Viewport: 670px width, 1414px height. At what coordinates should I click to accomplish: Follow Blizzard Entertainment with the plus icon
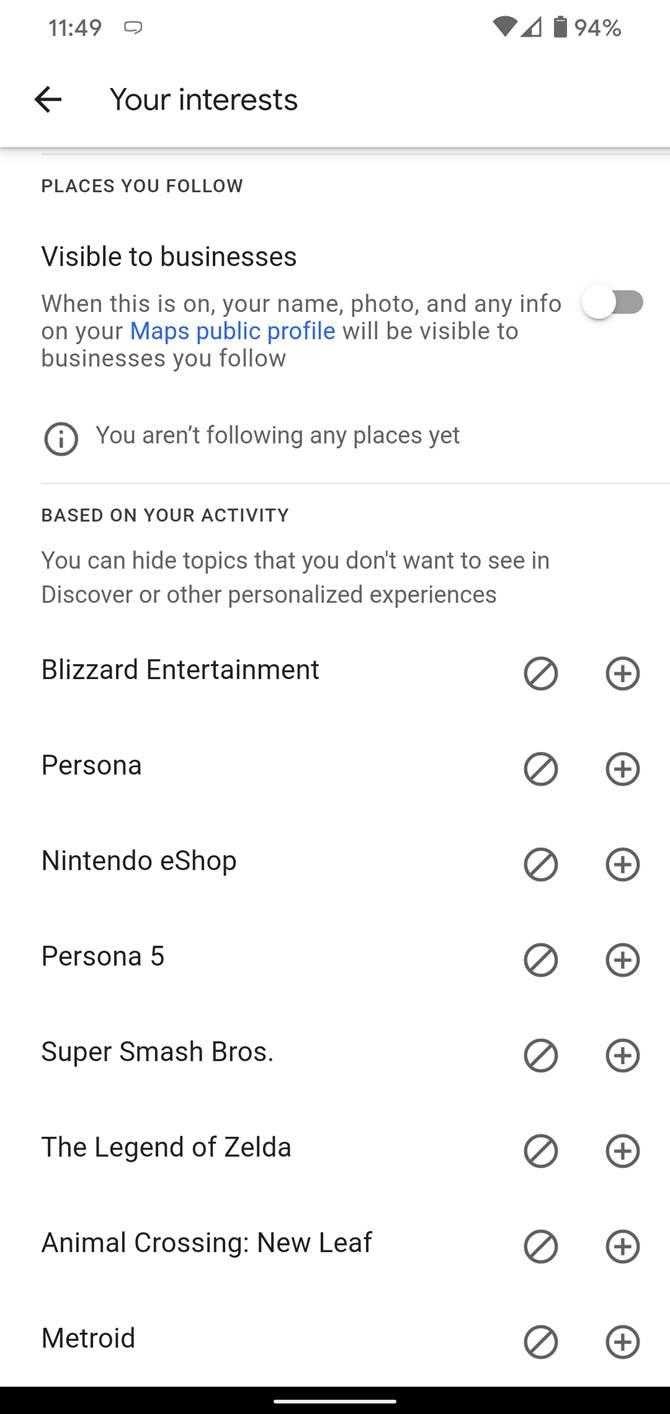click(623, 674)
